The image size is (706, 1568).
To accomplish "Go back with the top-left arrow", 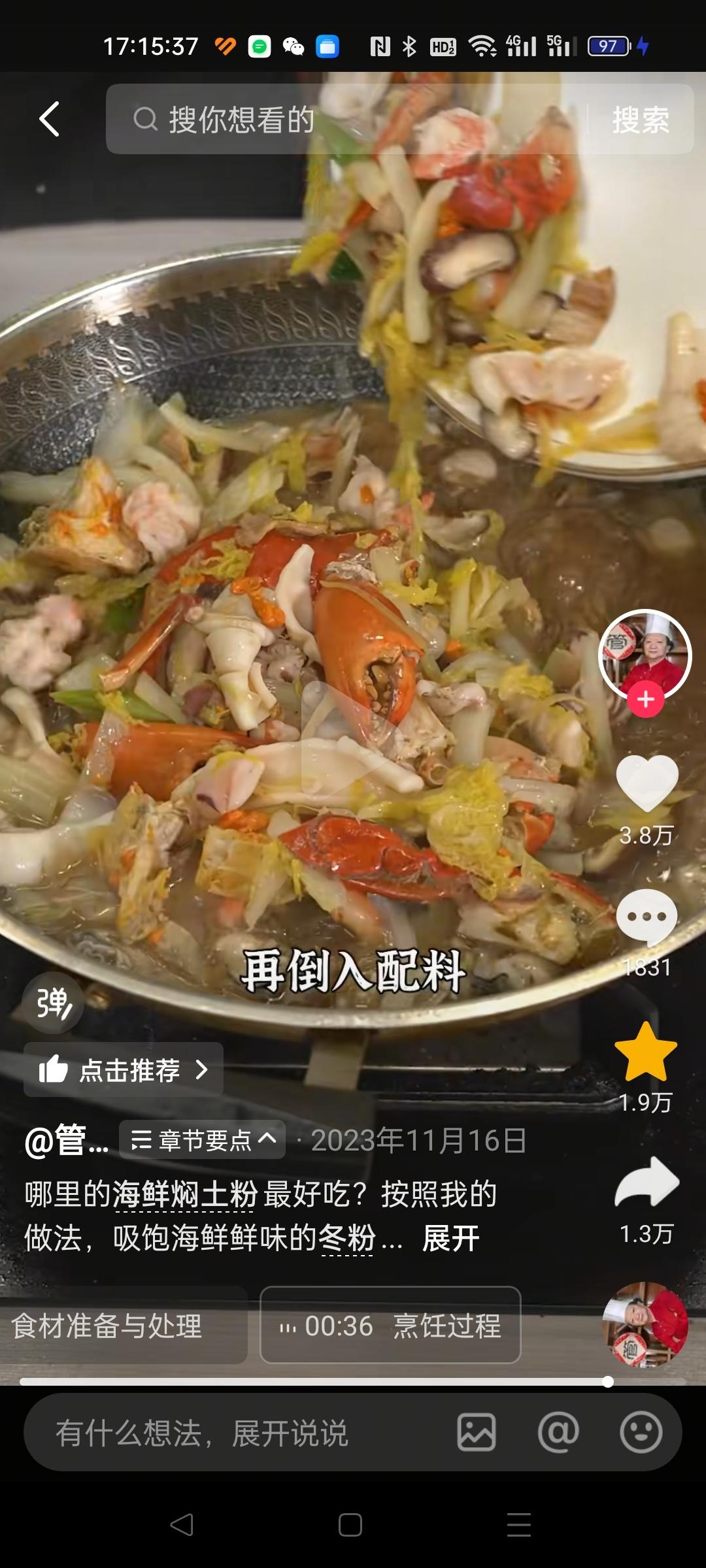I will pyautogui.click(x=49, y=119).
